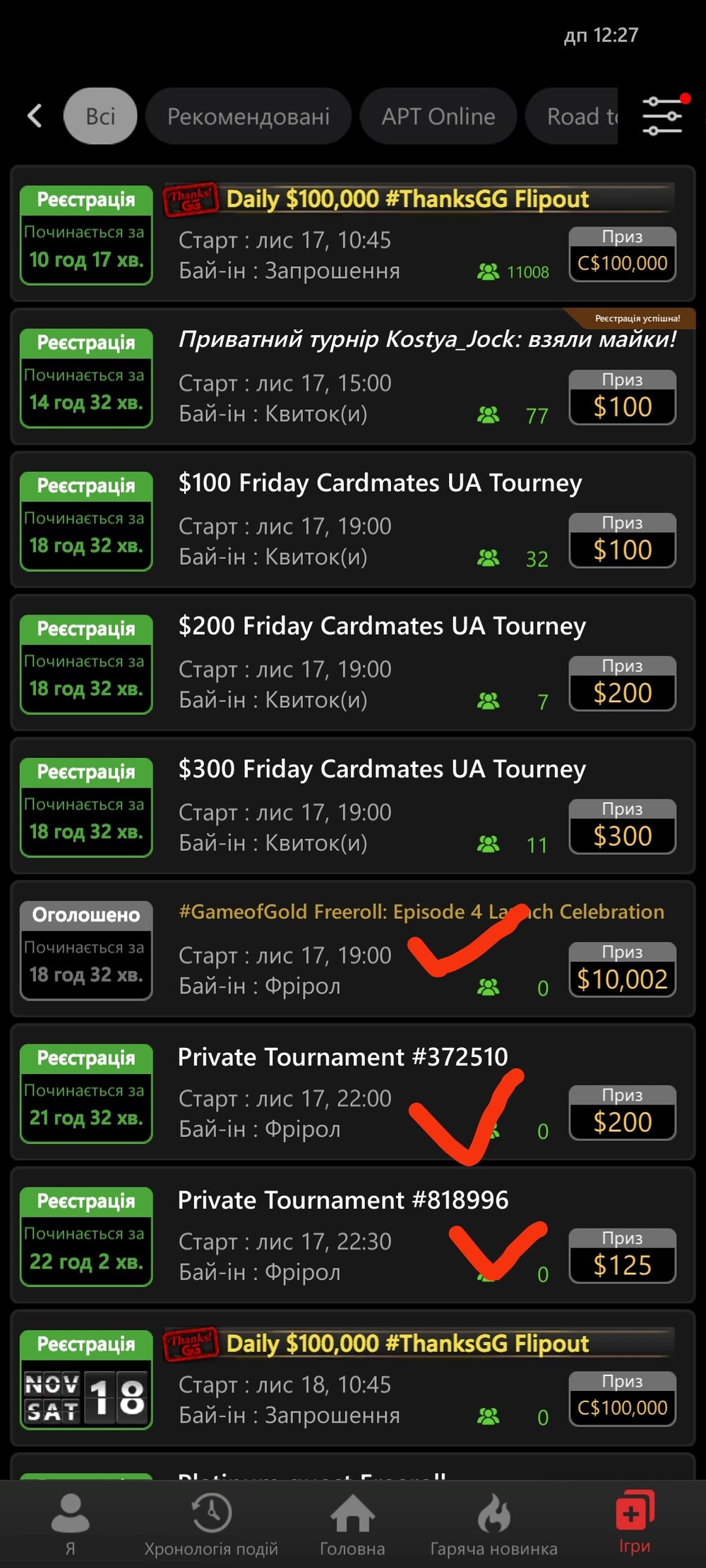The image size is (706, 1568).
Task: Open $300 Friday Cardmates UA Tourney
Action: click(x=353, y=806)
